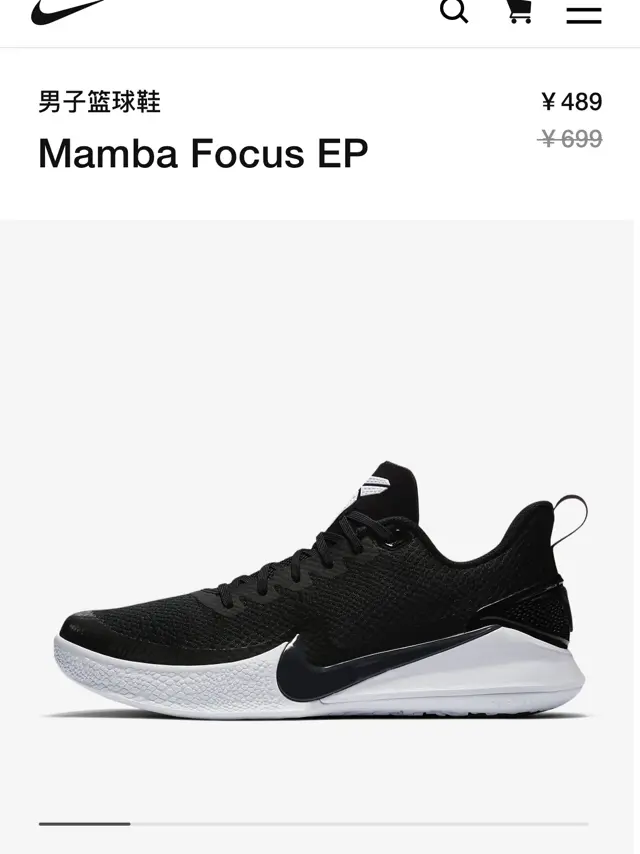
Task: Open the hamburger navigation menu
Action: click(584, 13)
